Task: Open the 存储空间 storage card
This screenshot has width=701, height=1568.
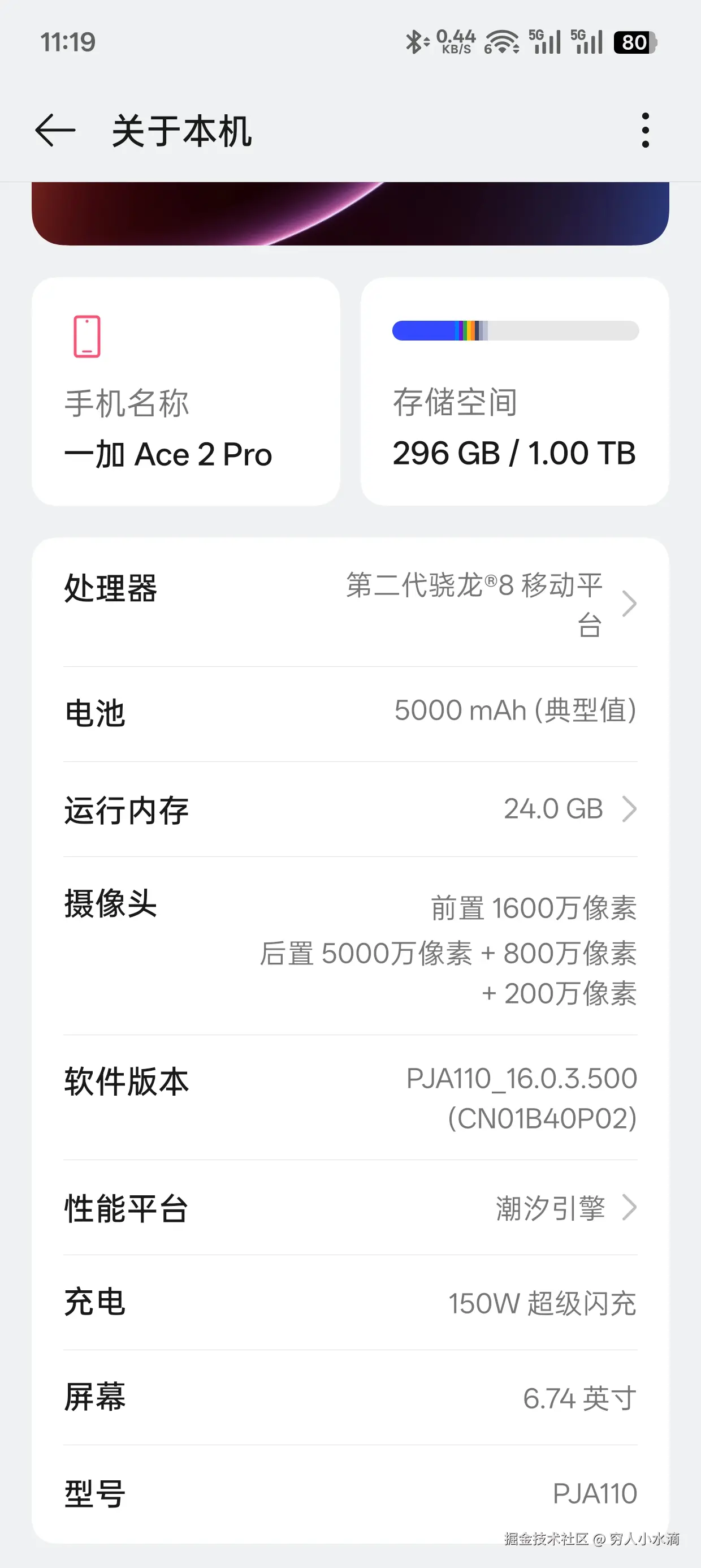Action: pyautogui.click(x=515, y=391)
